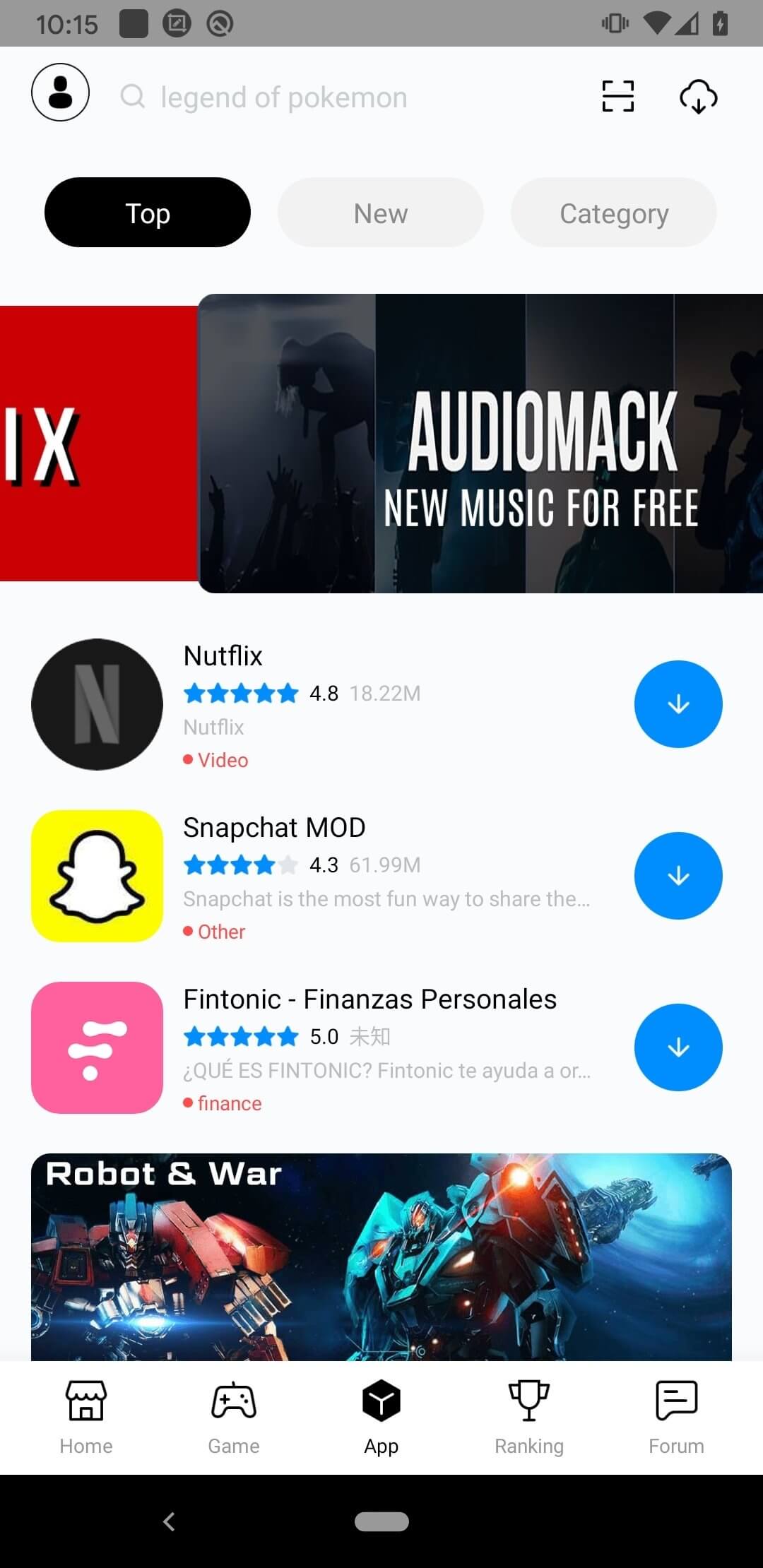Screen dimensions: 763x1568
Task: Download Snapchat MOD with its arrow button
Action: 678,876
